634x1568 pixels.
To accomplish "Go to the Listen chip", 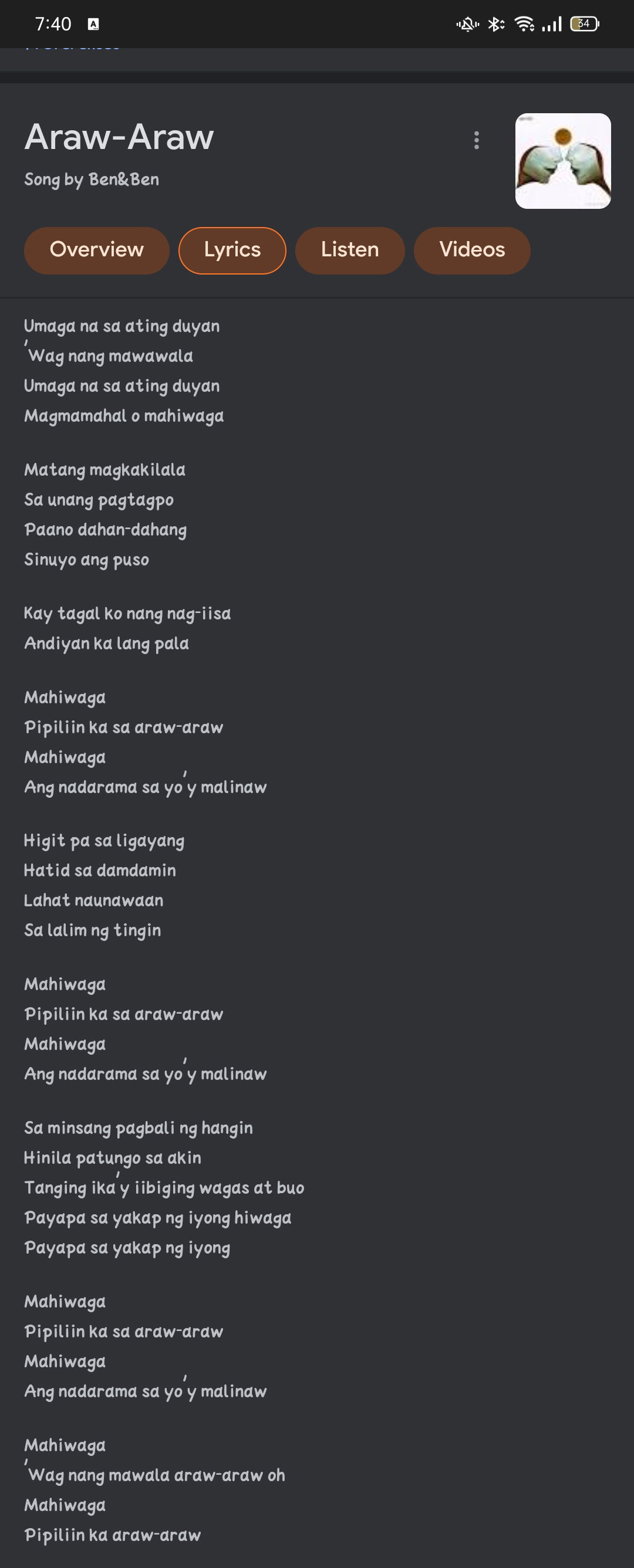I will [x=350, y=250].
